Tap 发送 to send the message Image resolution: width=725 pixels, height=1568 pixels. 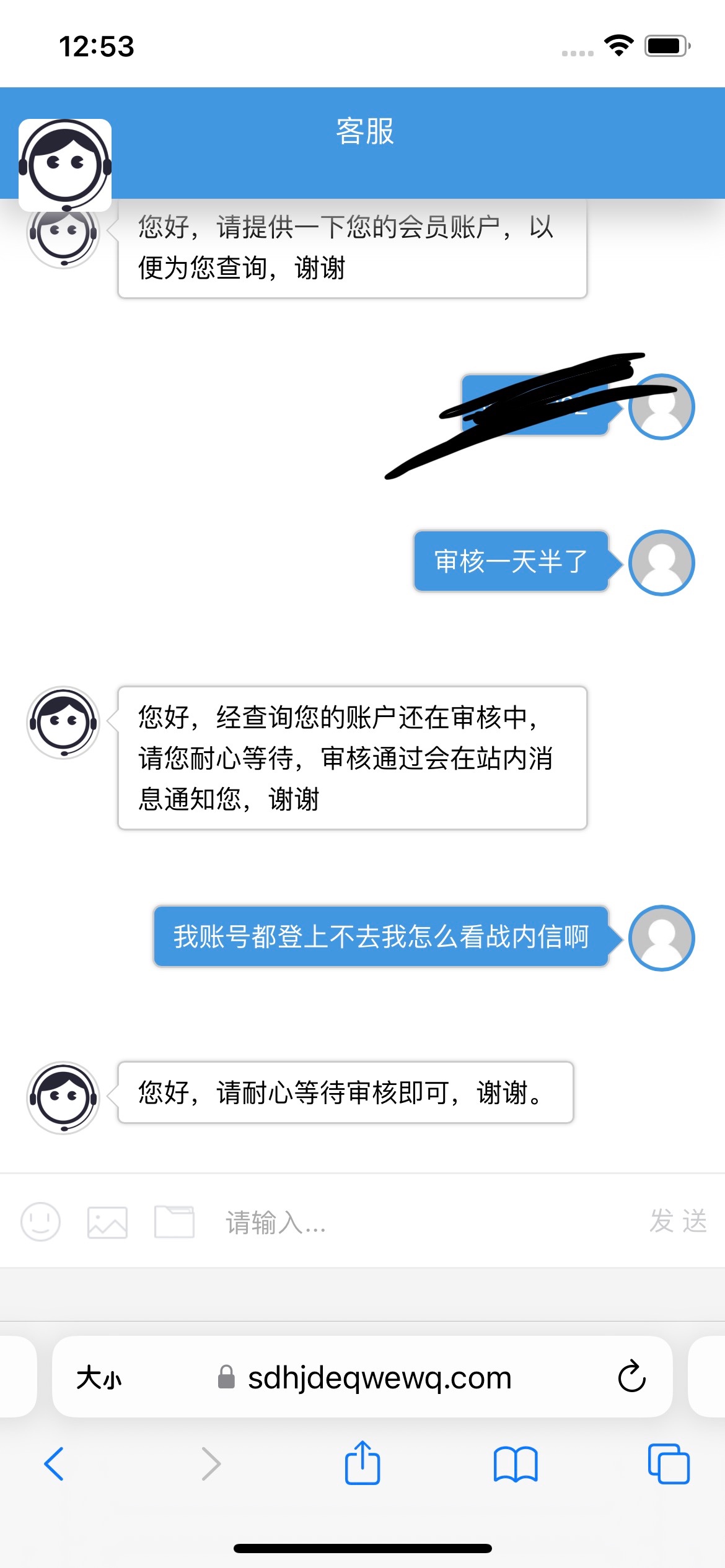tap(678, 1221)
